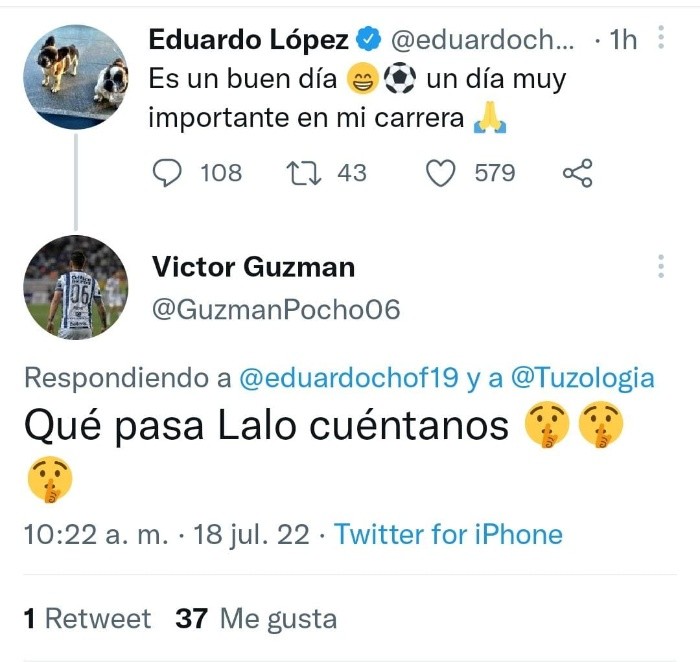Open Victor Guzman's profile name

pyautogui.click(x=253, y=267)
